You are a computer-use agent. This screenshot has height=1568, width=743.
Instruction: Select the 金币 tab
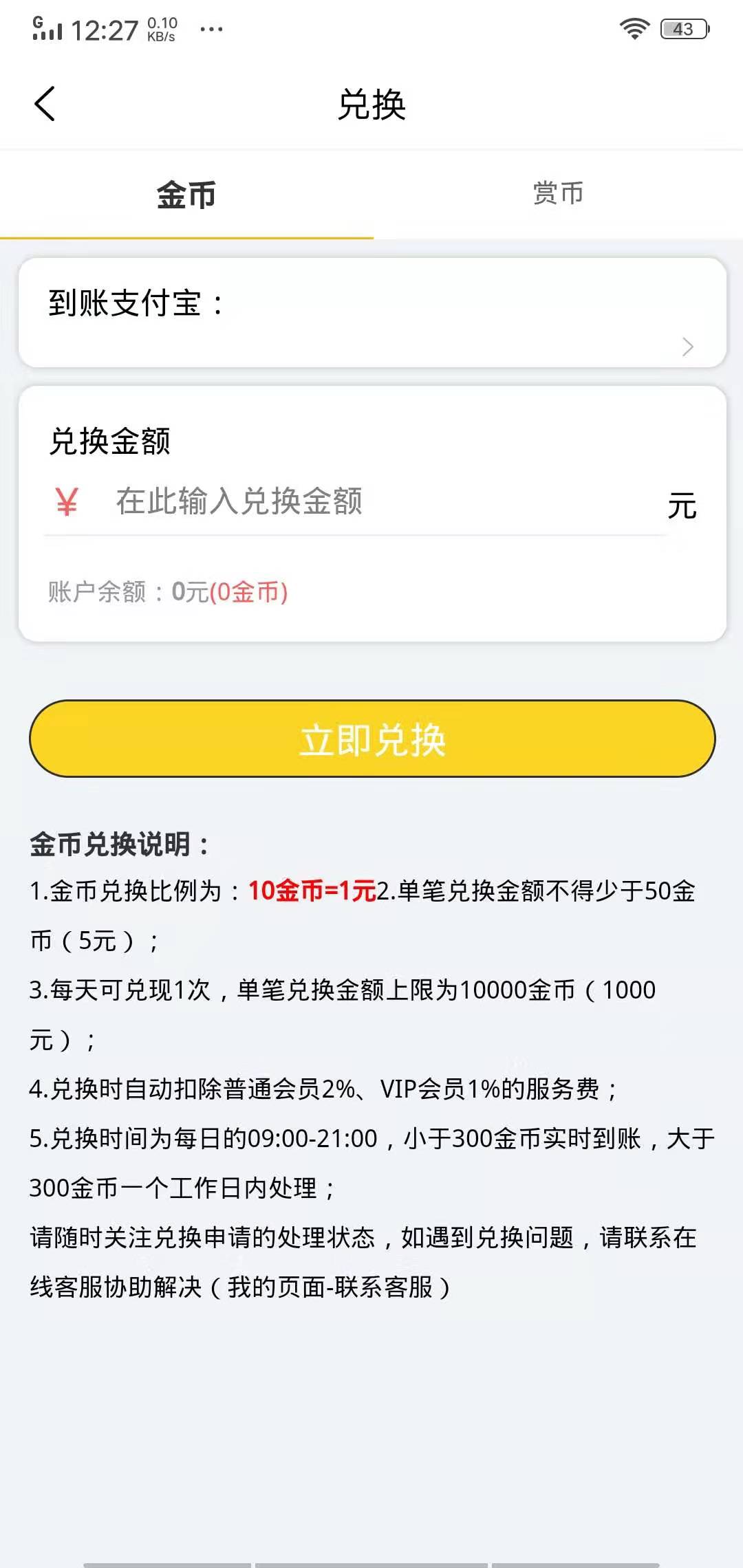tap(184, 195)
